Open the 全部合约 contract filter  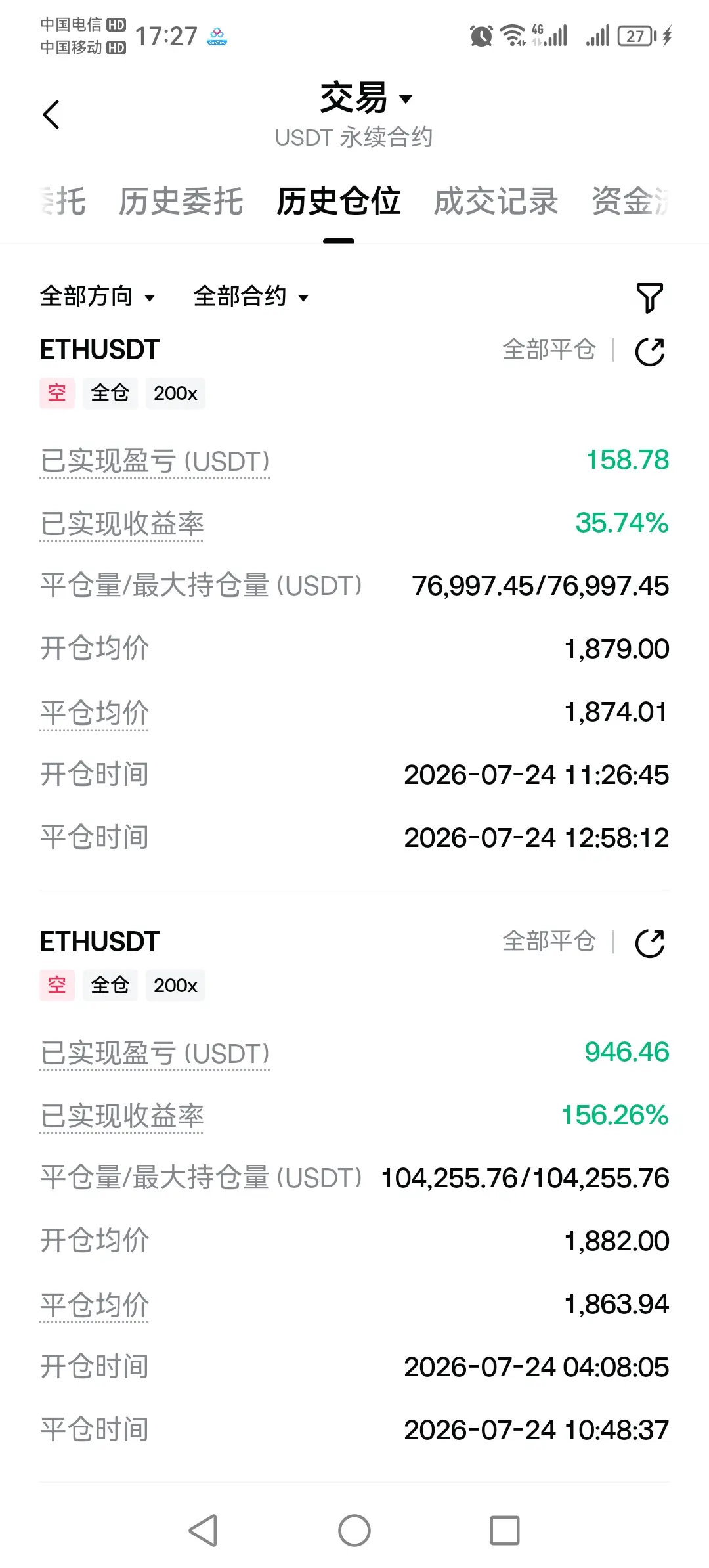coord(251,297)
